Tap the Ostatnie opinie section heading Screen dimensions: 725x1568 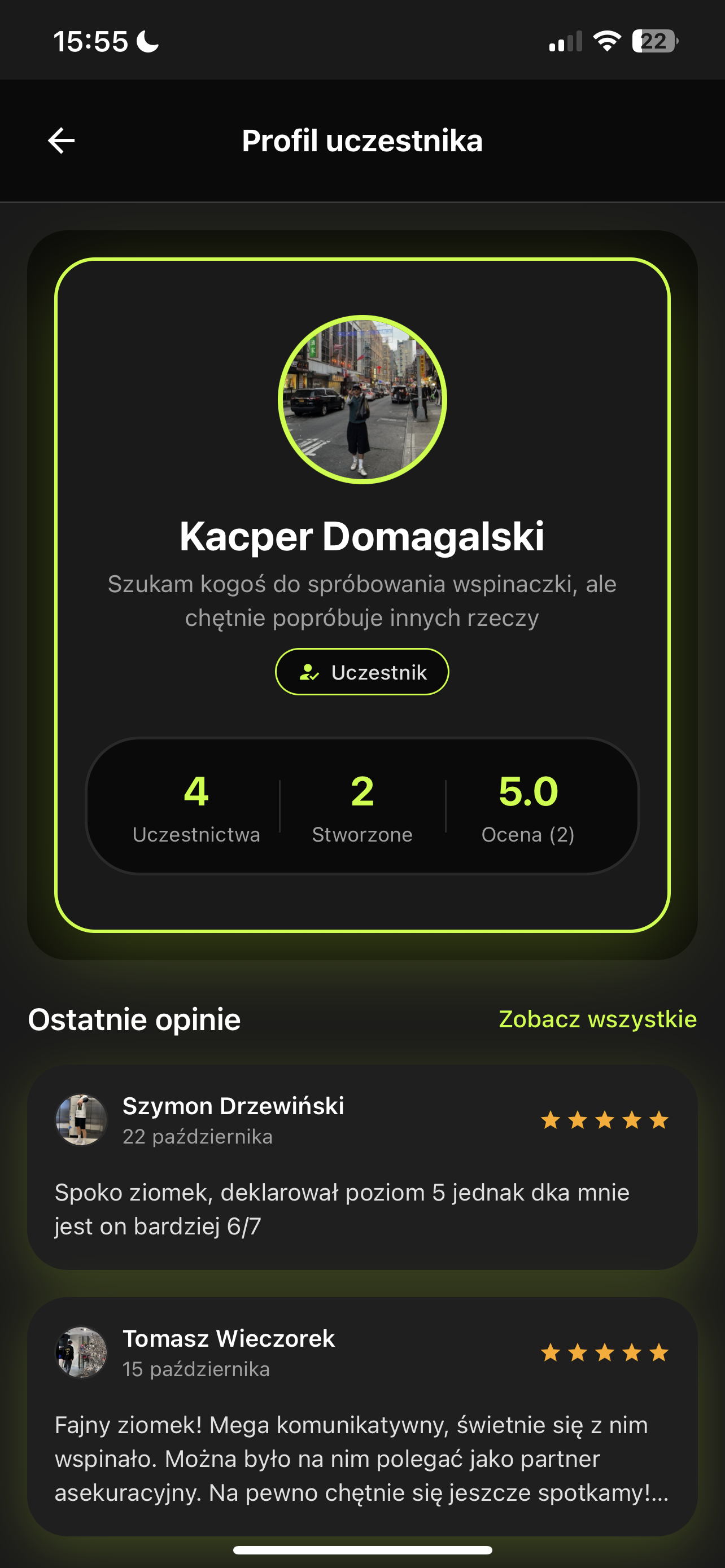pyautogui.click(x=135, y=1019)
